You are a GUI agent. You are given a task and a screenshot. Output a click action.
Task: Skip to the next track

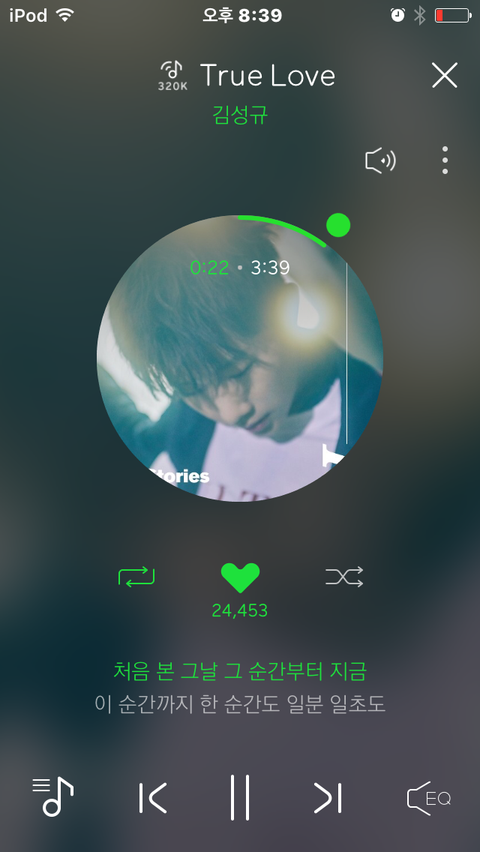point(328,798)
